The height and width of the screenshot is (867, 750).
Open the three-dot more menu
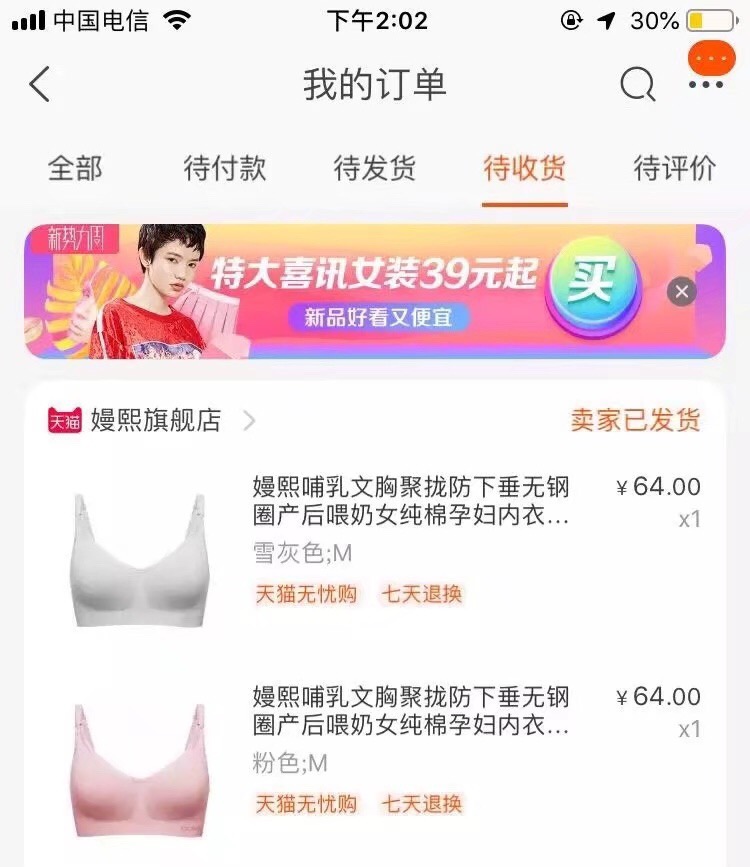(706, 85)
